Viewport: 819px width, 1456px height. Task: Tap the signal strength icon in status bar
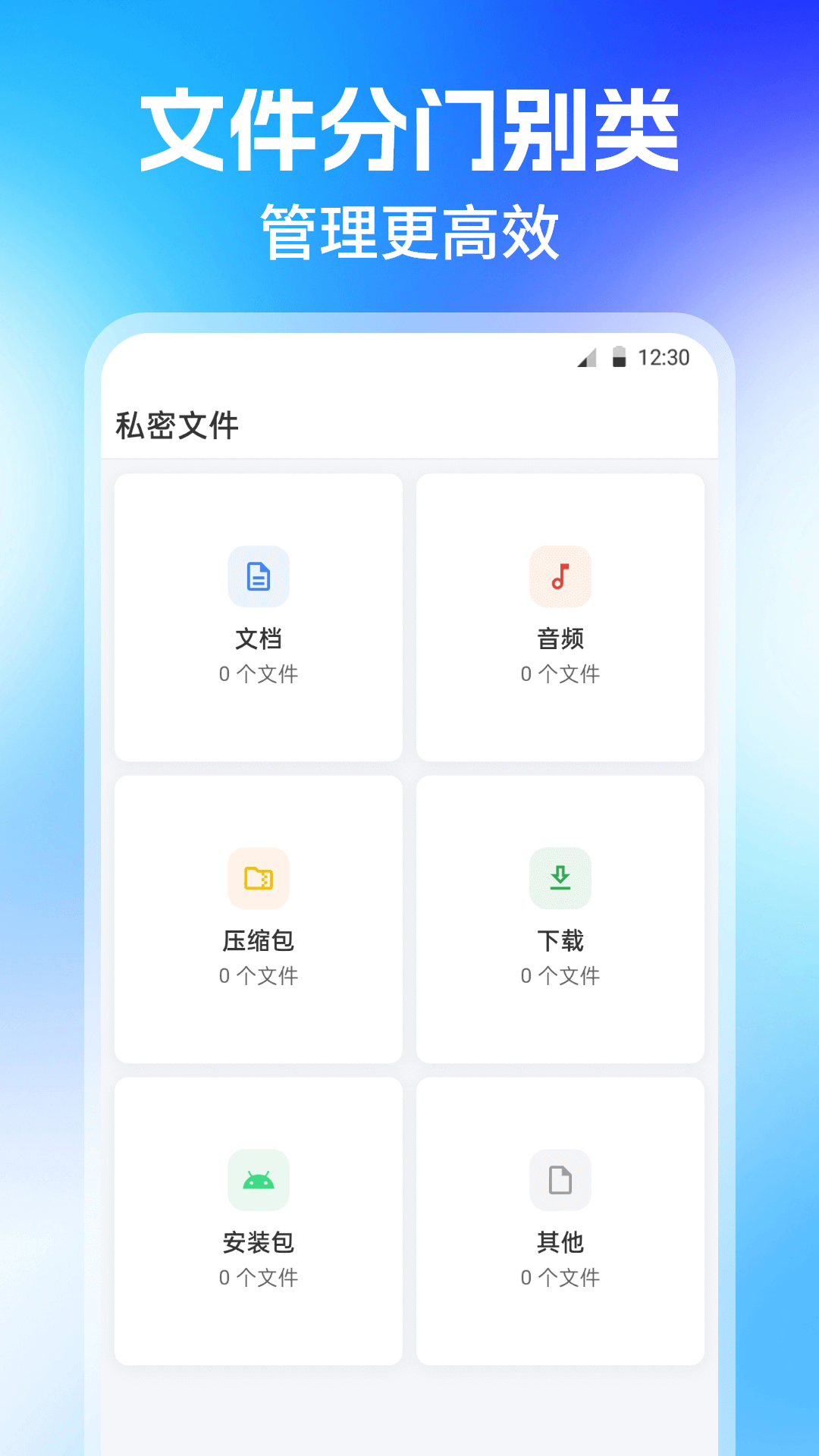[x=588, y=357]
